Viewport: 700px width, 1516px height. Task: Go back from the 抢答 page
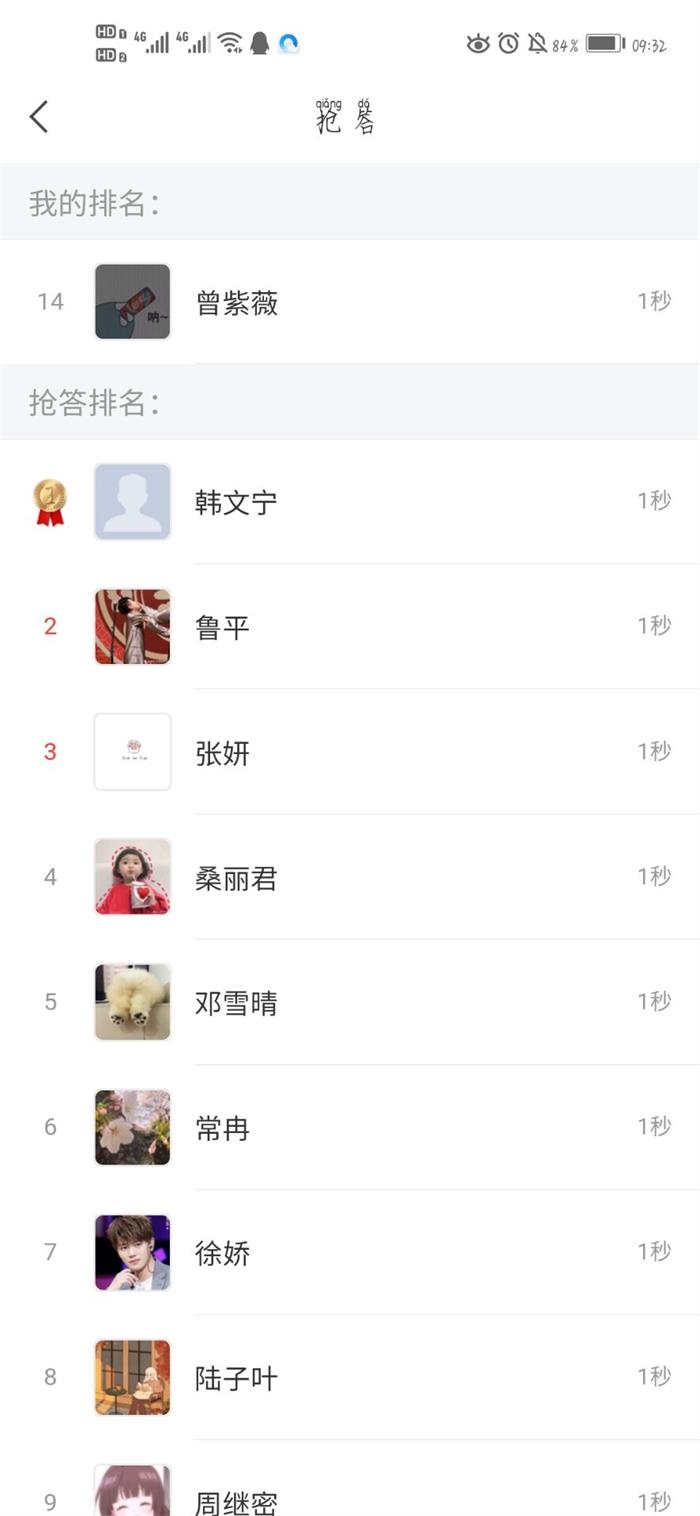pyautogui.click(x=39, y=117)
